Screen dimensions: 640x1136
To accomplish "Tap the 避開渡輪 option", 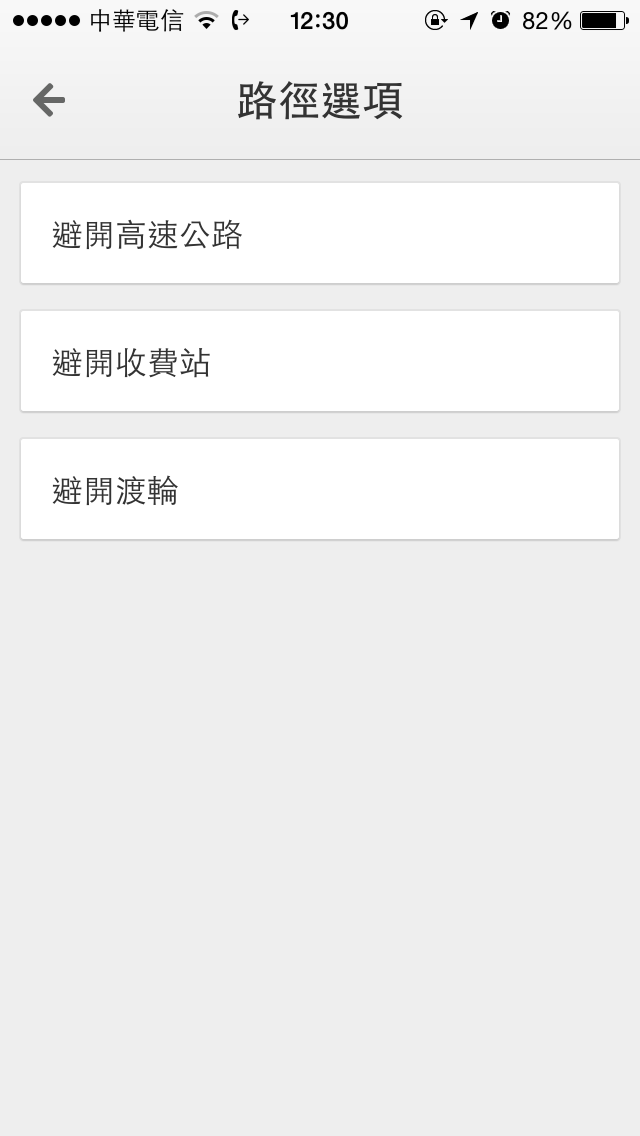I will 320,490.
